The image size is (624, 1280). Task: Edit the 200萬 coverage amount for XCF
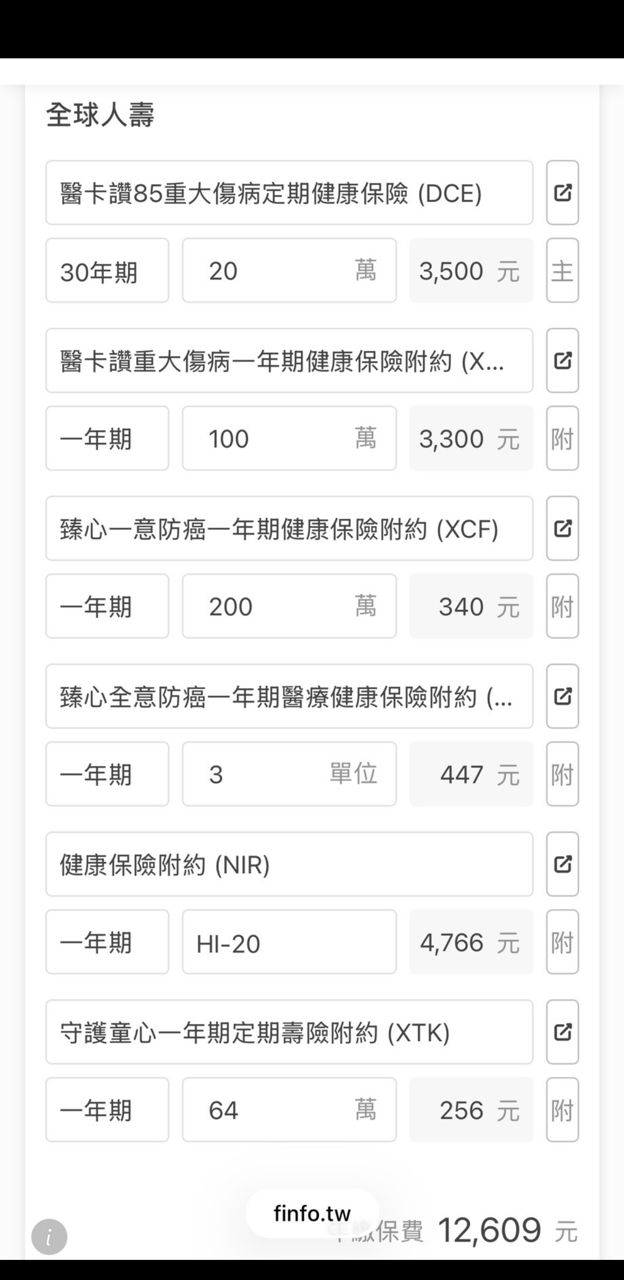289,607
